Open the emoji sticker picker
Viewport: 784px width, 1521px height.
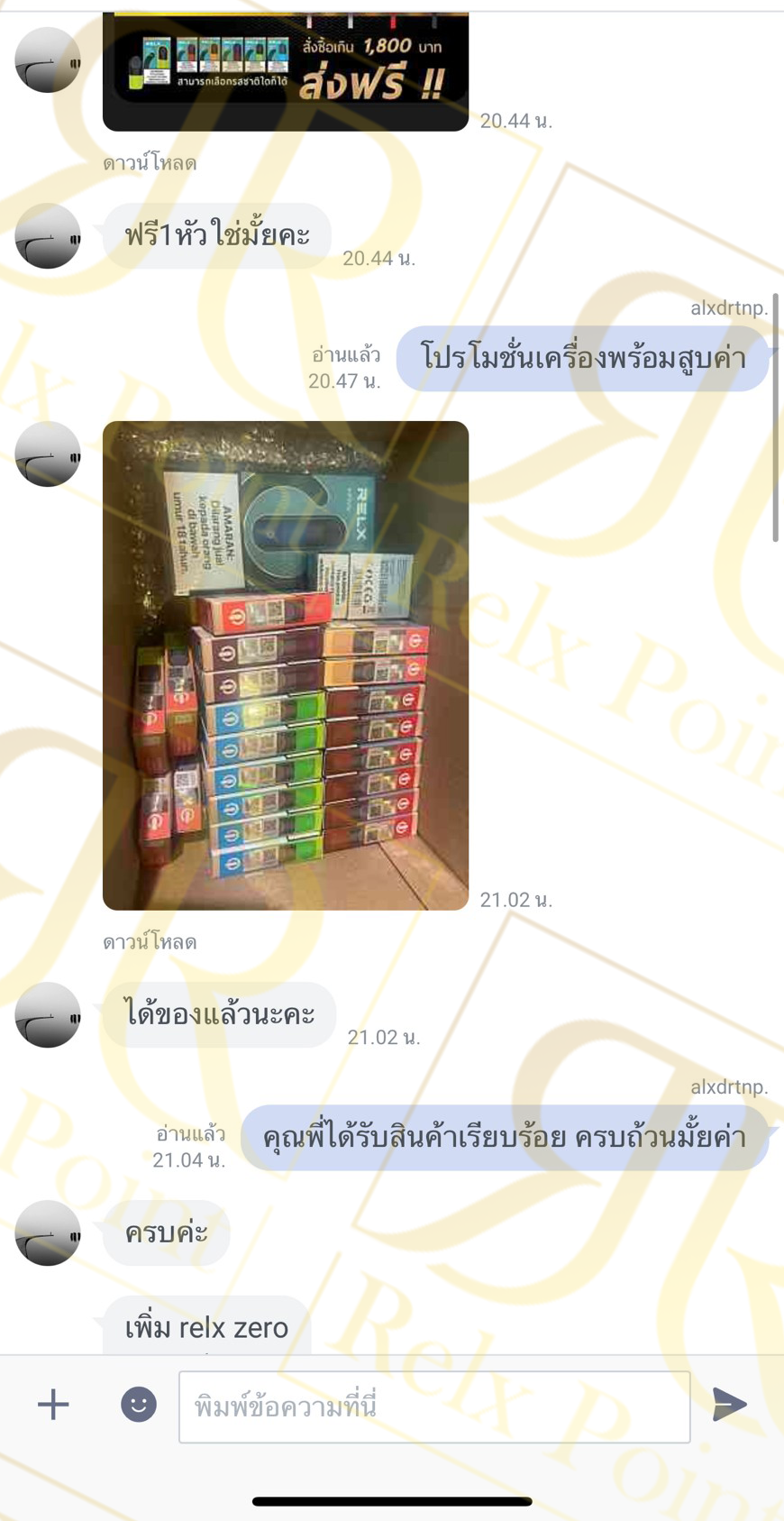pyautogui.click(x=139, y=1404)
